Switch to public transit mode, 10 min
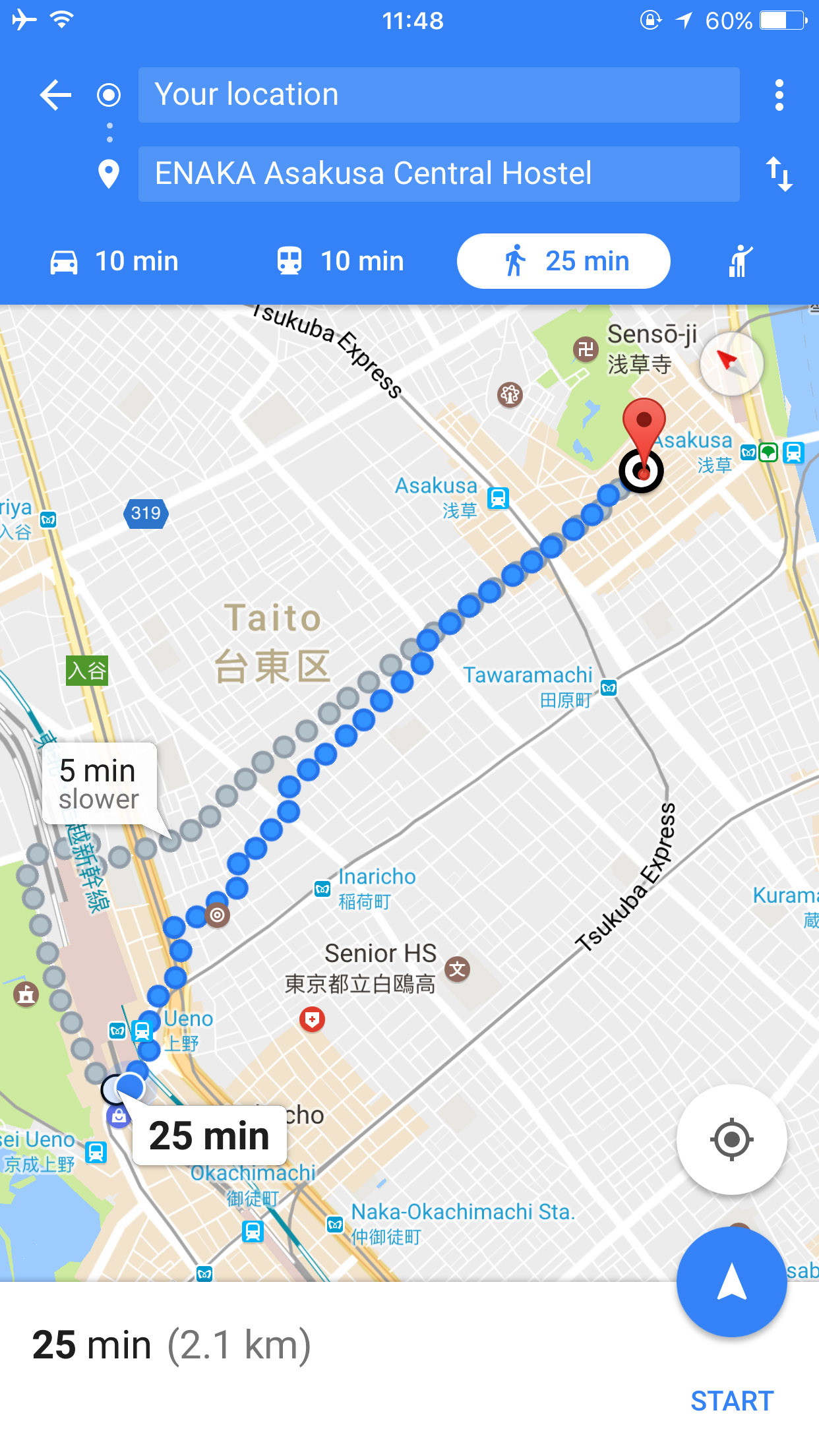This screenshot has height=1456, width=819. pyautogui.click(x=340, y=261)
